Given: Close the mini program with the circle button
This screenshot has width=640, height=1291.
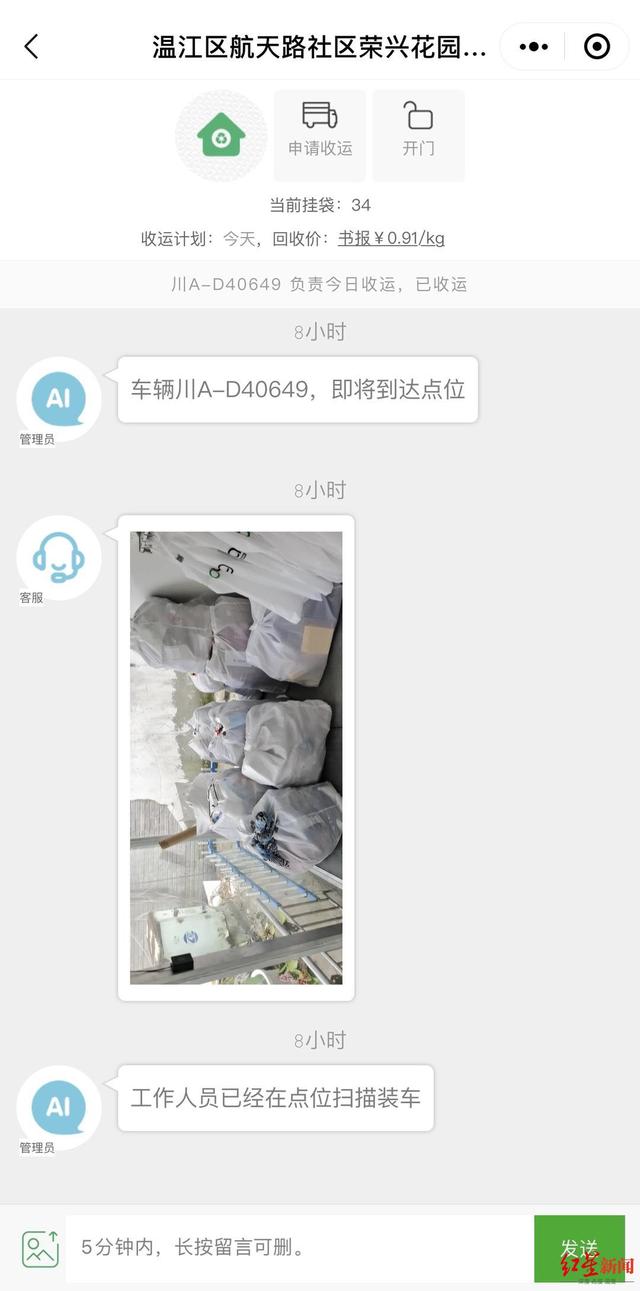Looking at the screenshot, I should pos(597,46).
